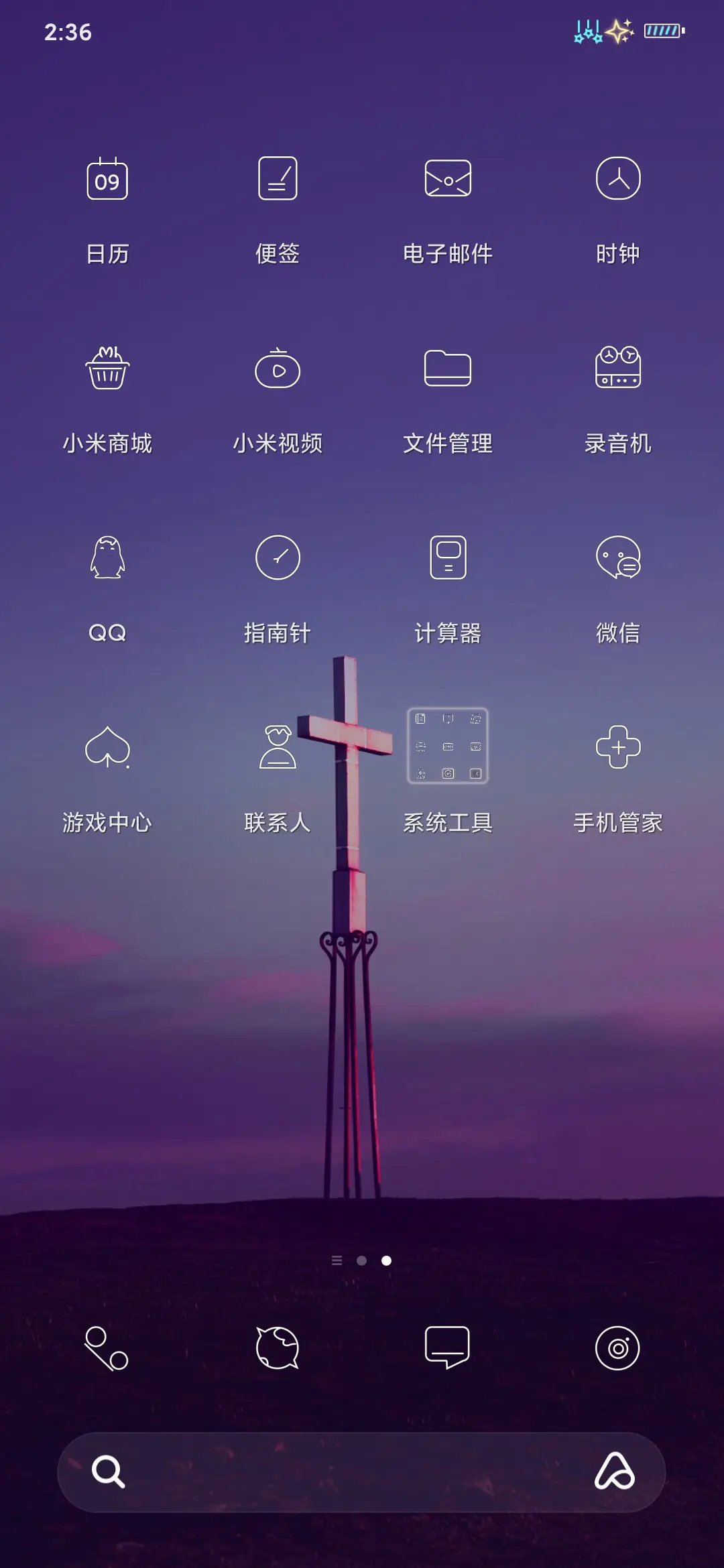Open 小米视频 video app
Viewport: 724px width, 1568px height.
click(277, 369)
